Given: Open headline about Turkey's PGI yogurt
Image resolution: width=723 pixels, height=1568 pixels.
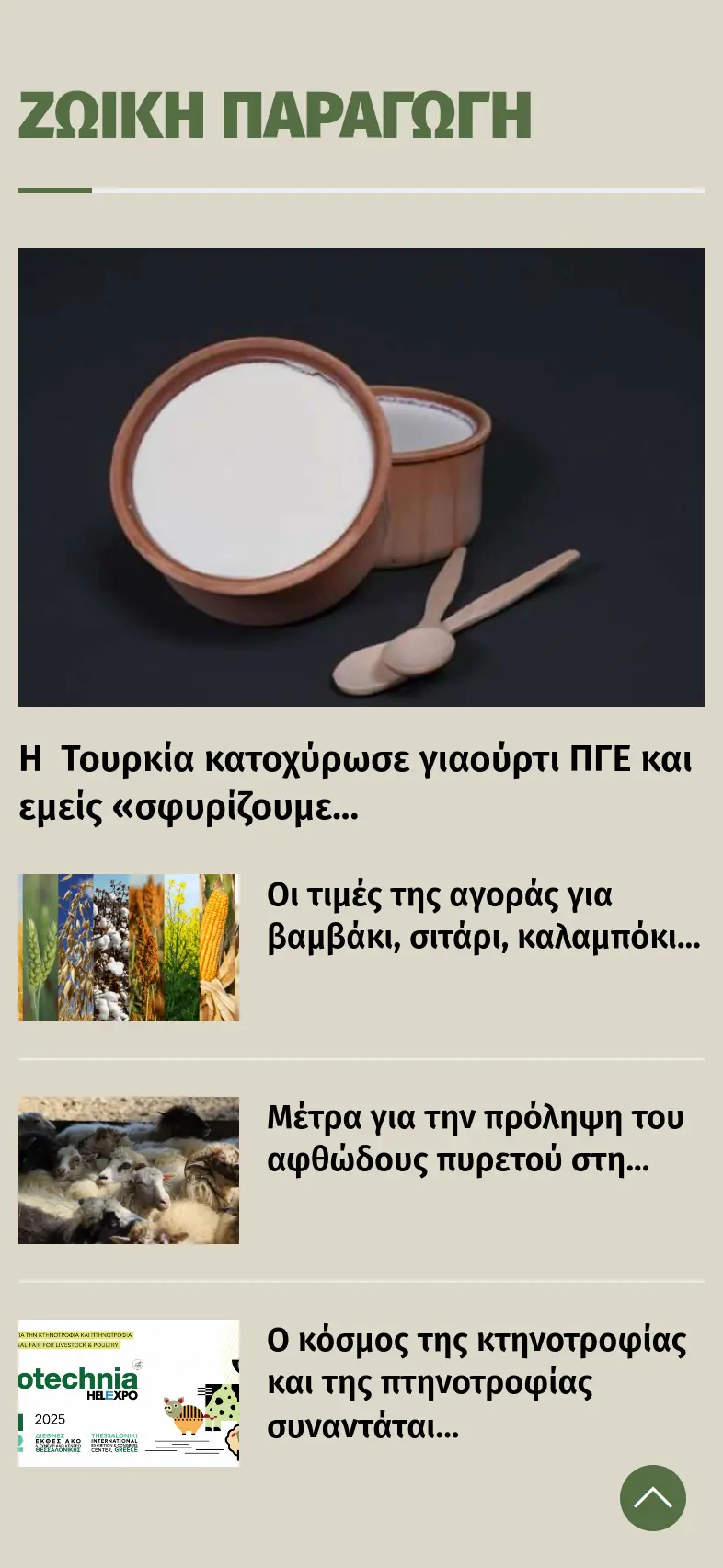Looking at the screenshot, I should coord(355,783).
